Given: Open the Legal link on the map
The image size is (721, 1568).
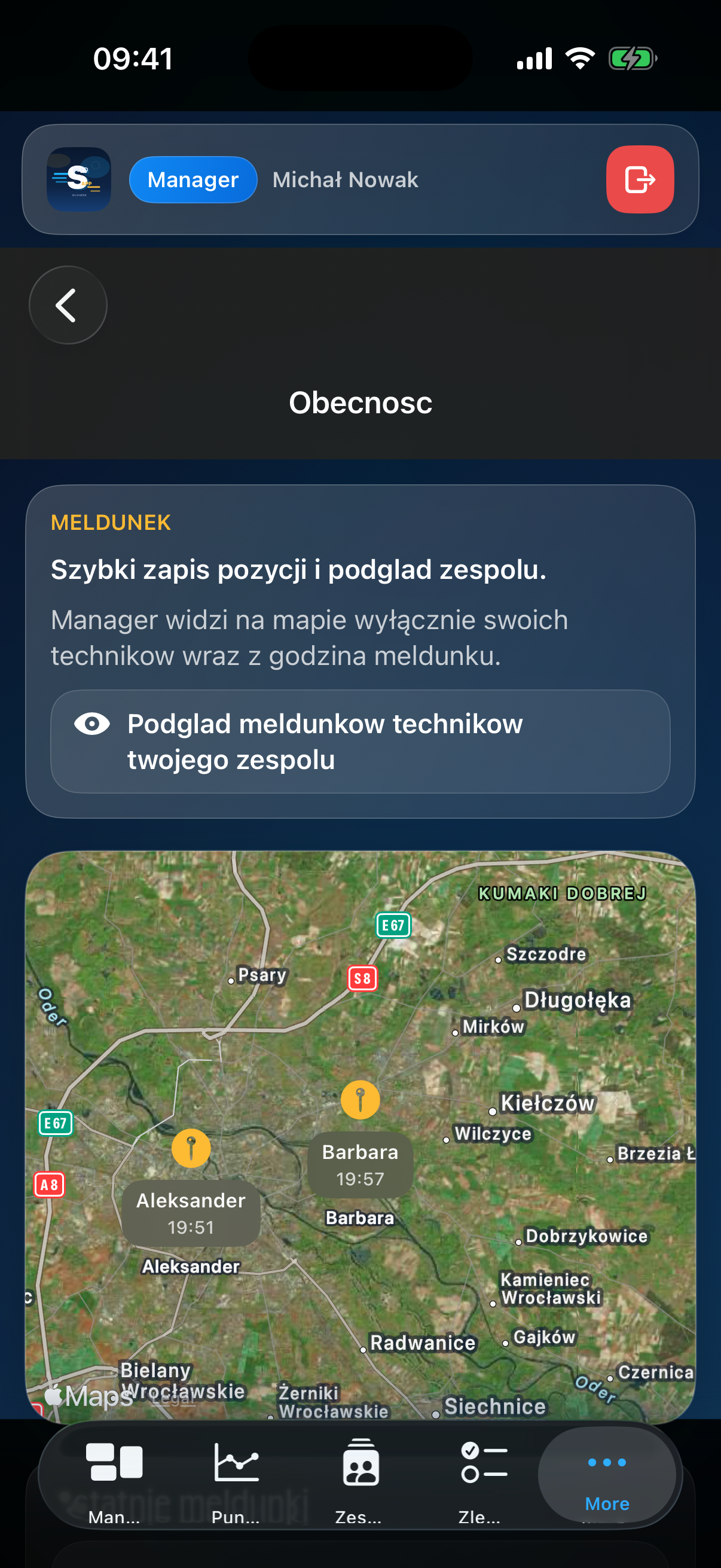Looking at the screenshot, I should click(x=172, y=1400).
